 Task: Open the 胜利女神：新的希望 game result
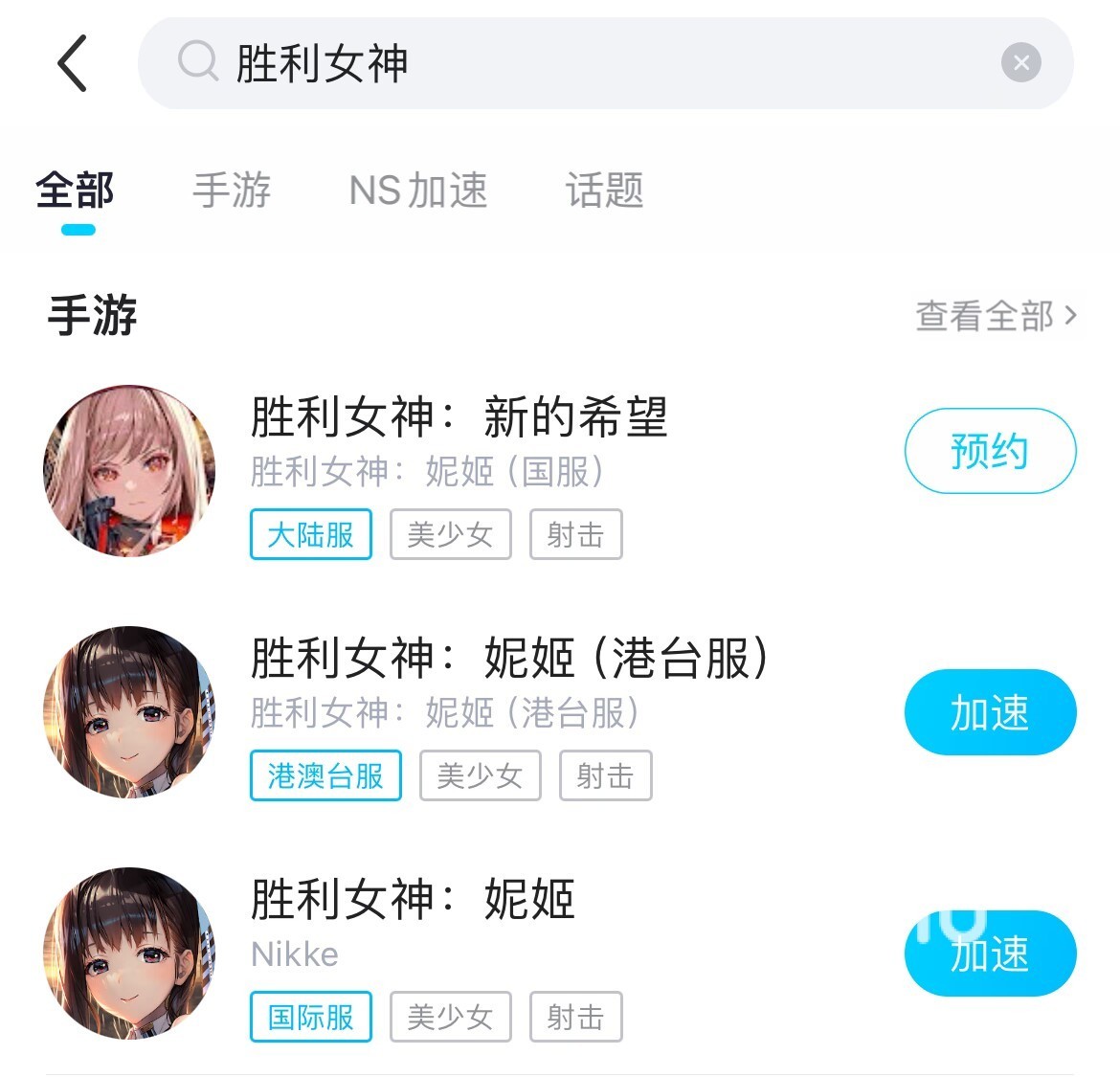459,417
